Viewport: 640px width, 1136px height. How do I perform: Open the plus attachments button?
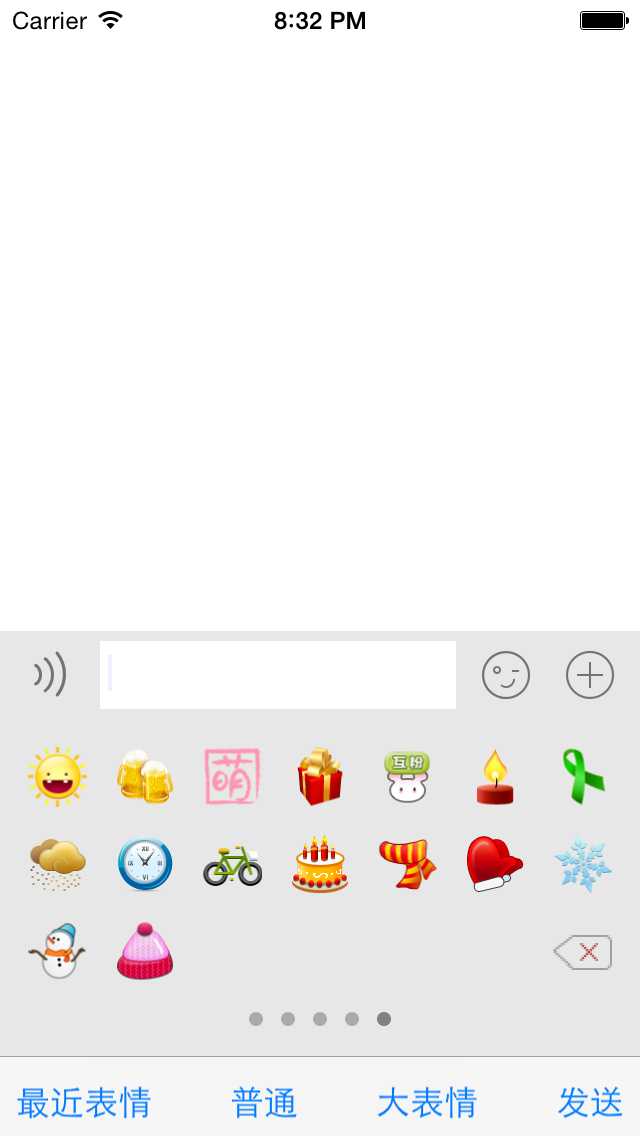(590, 675)
